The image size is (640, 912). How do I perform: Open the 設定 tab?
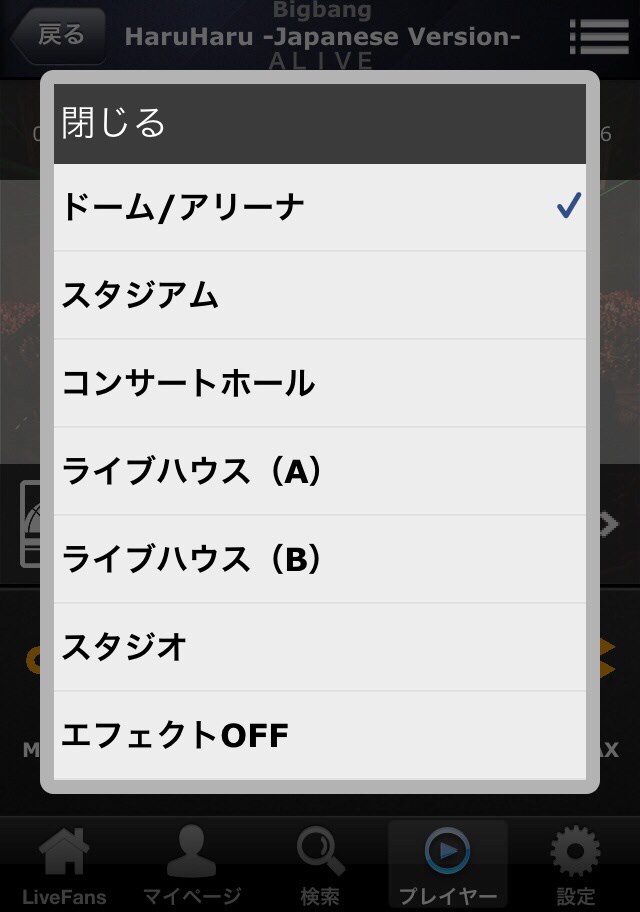[575, 866]
